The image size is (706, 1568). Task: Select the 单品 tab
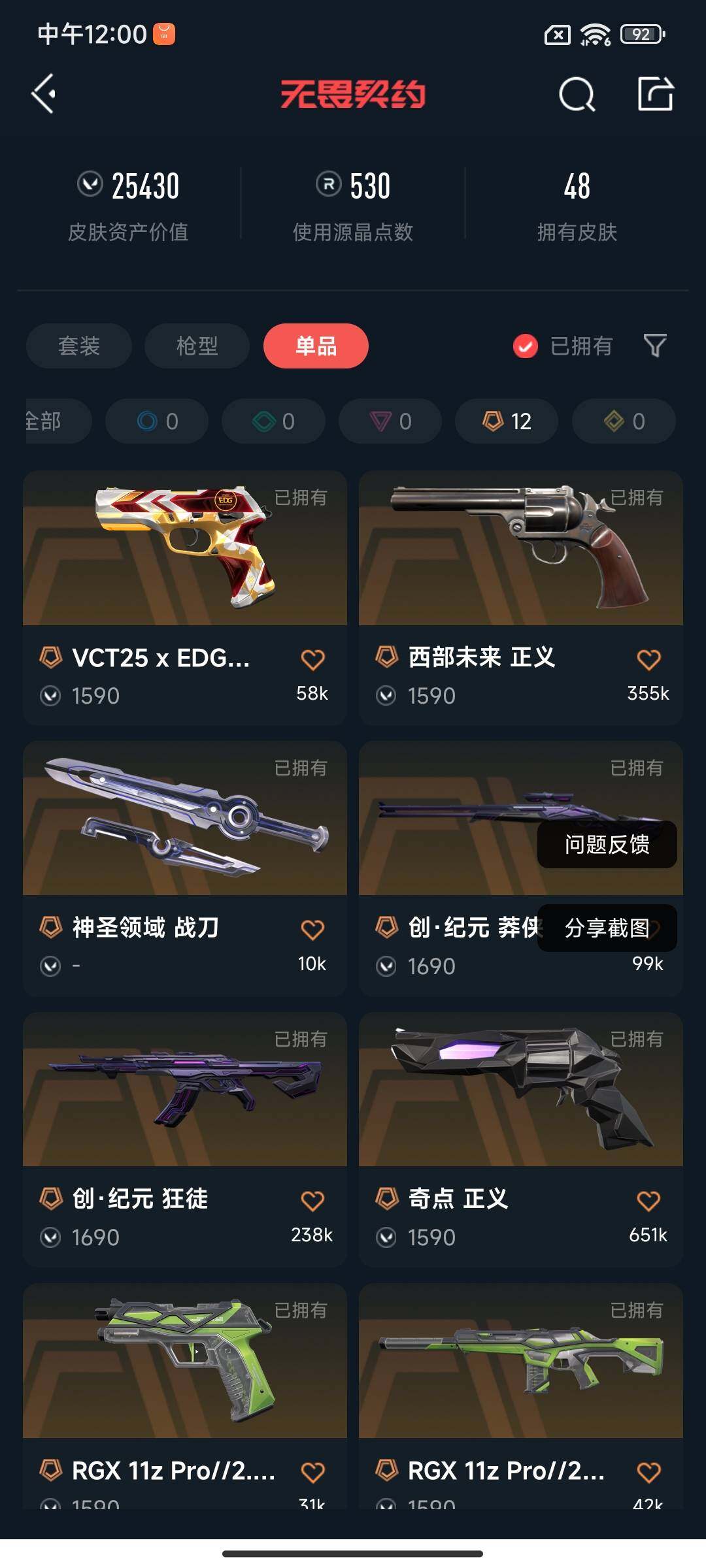pyautogui.click(x=316, y=346)
